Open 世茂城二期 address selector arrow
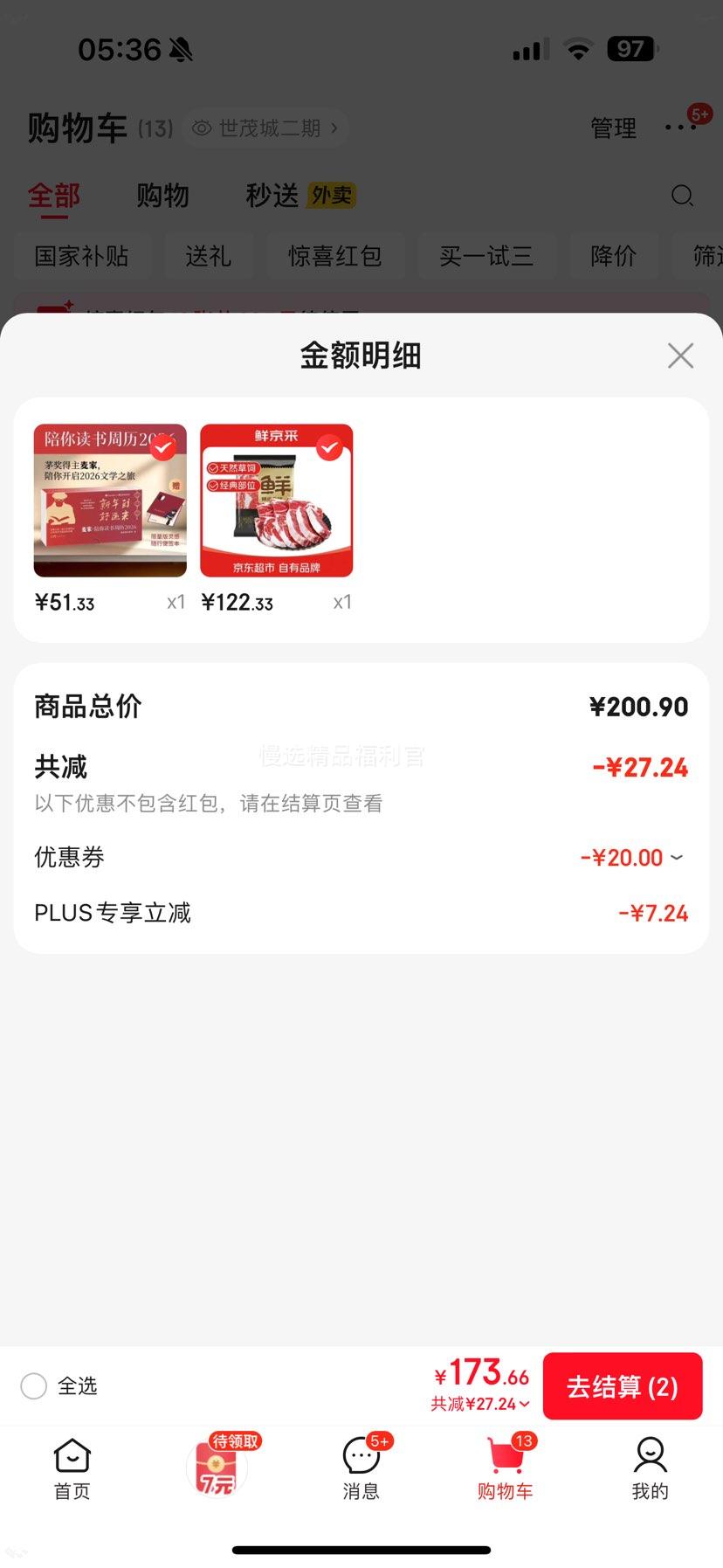The image size is (723, 1568). (x=334, y=128)
